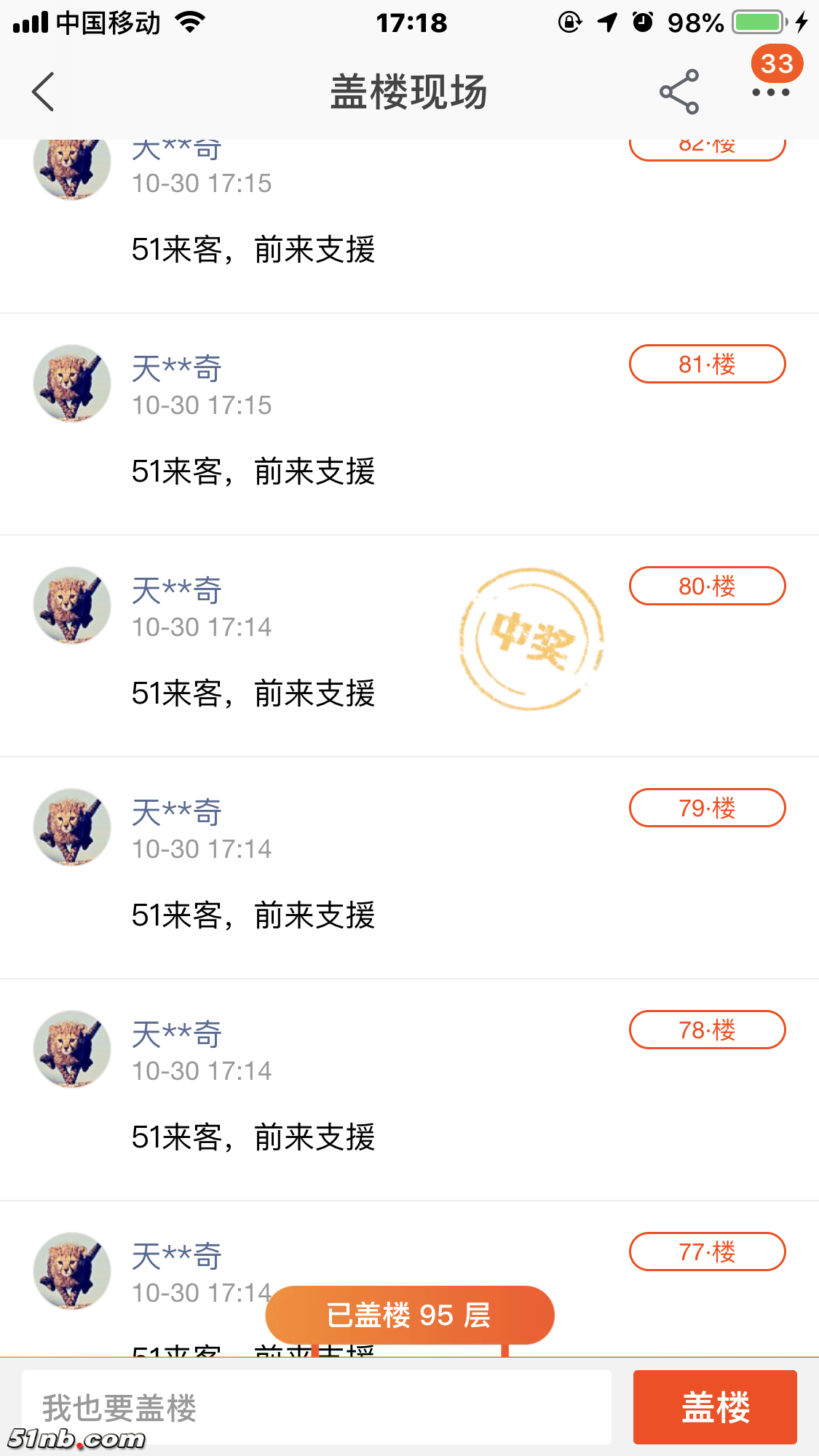Tap the 已盖楼 95 层 pill
819x1456 pixels.
409,1315
